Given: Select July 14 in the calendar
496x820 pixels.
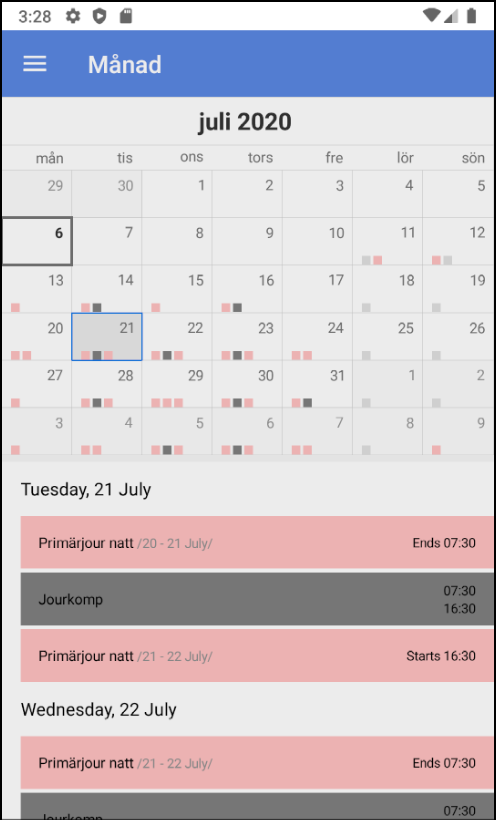Looking at the screenshot, I should (x=107, y=289).
